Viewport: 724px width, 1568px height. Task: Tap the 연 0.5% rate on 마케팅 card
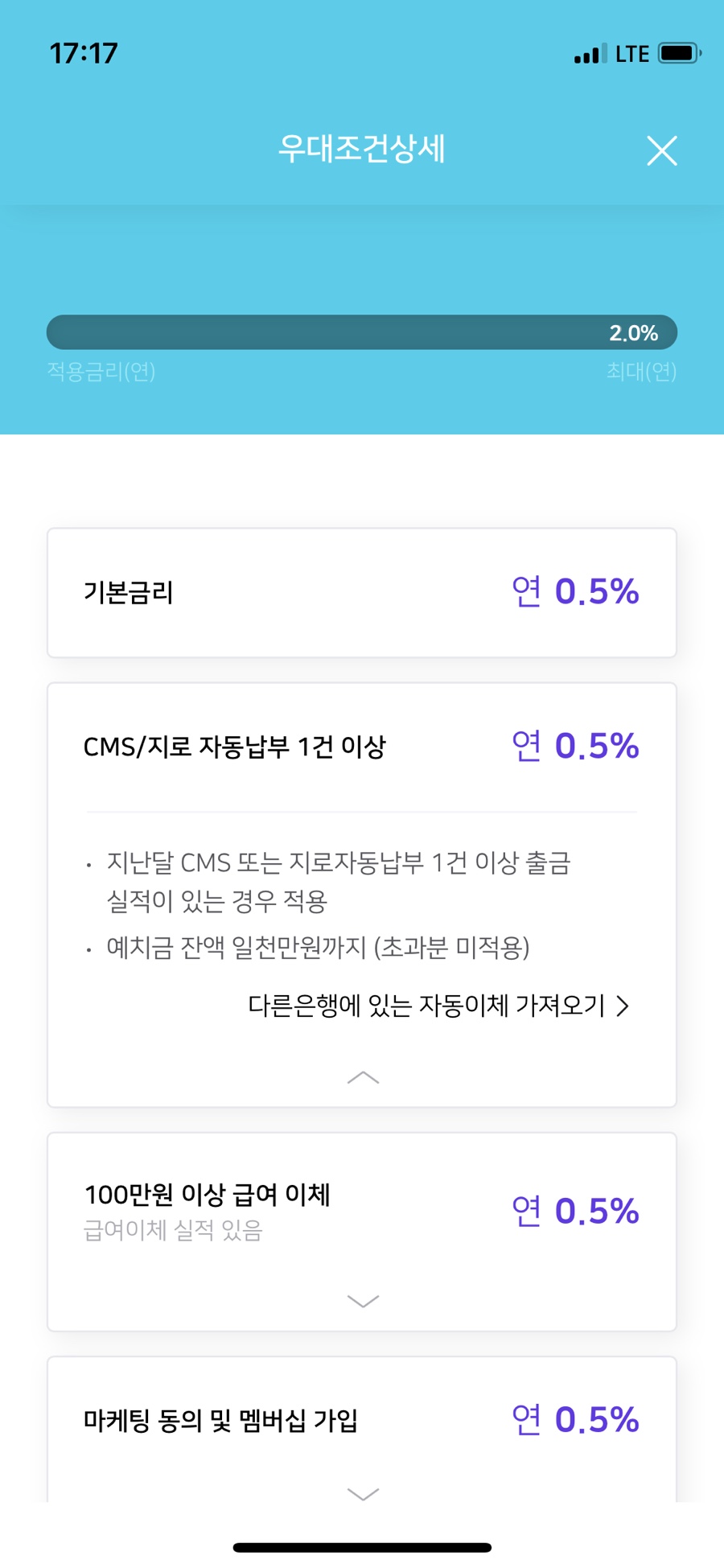576,1421
